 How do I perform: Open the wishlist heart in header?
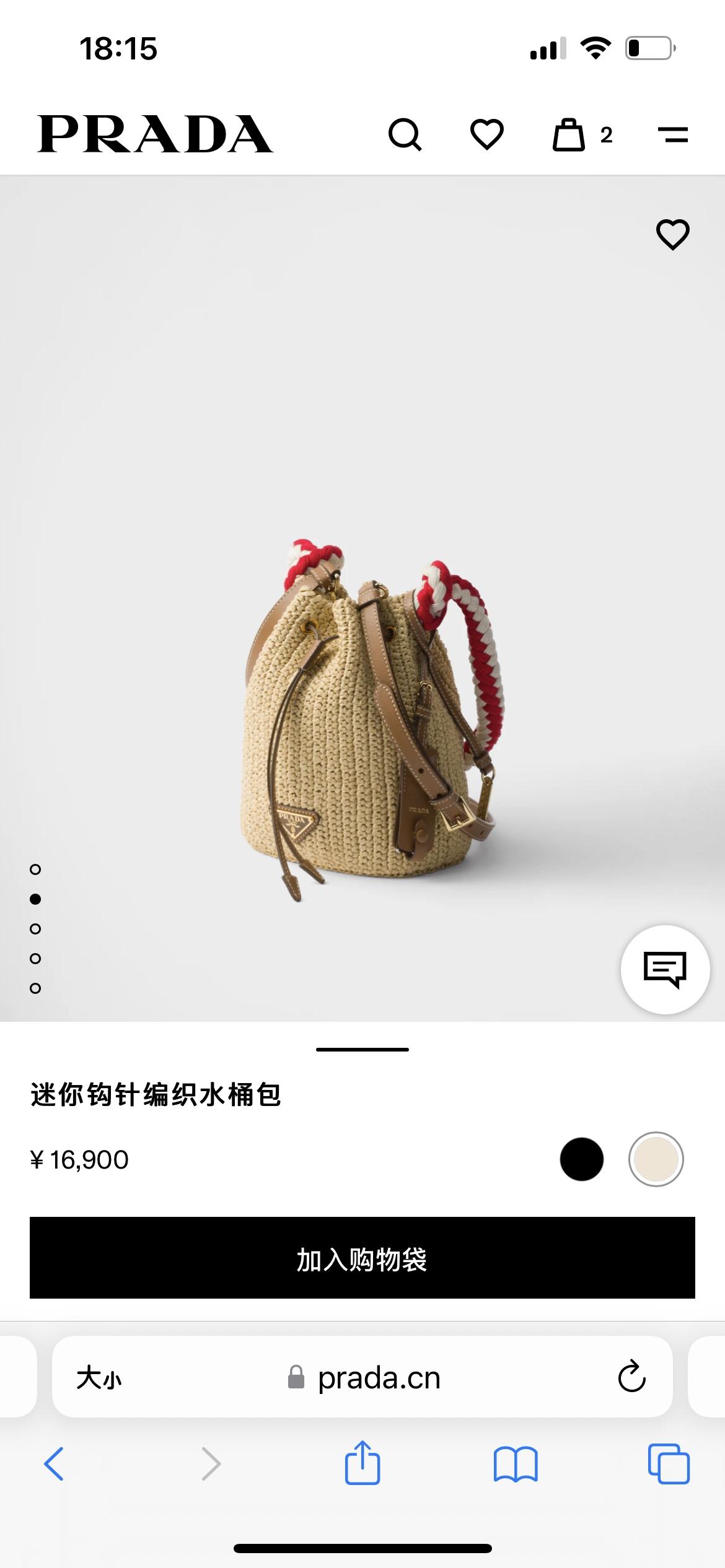(487, 134)
